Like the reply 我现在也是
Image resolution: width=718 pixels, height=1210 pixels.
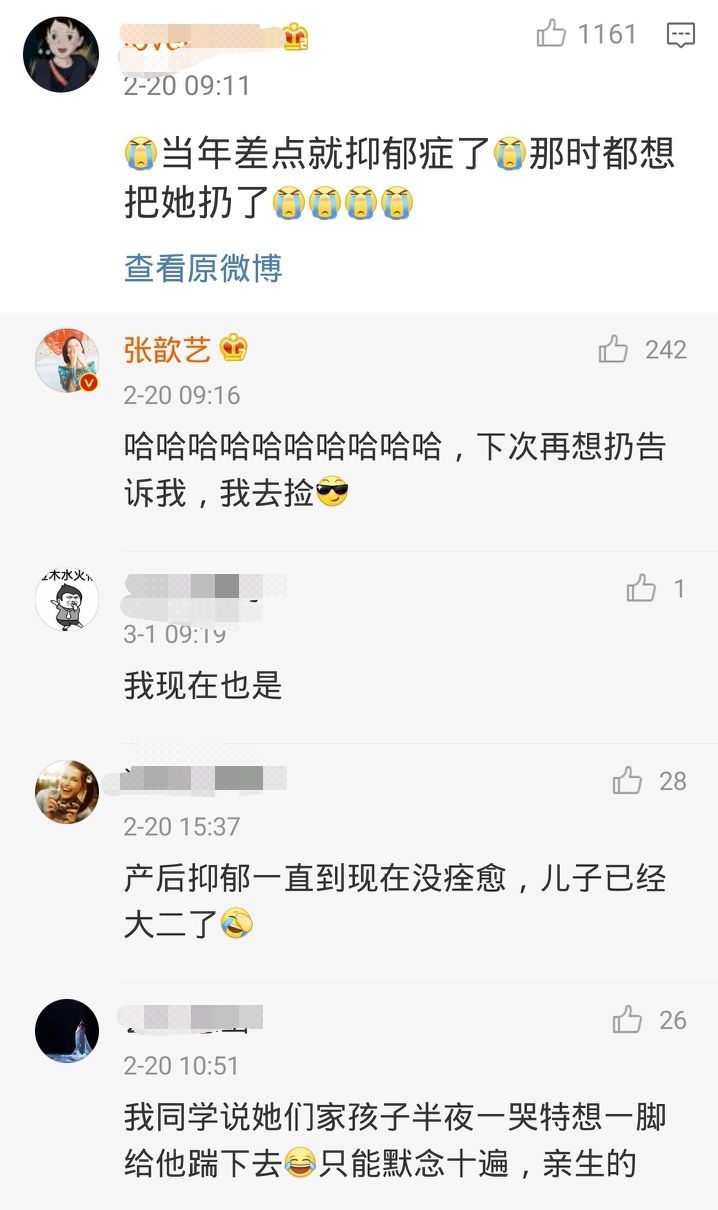[x=641, y=589]
